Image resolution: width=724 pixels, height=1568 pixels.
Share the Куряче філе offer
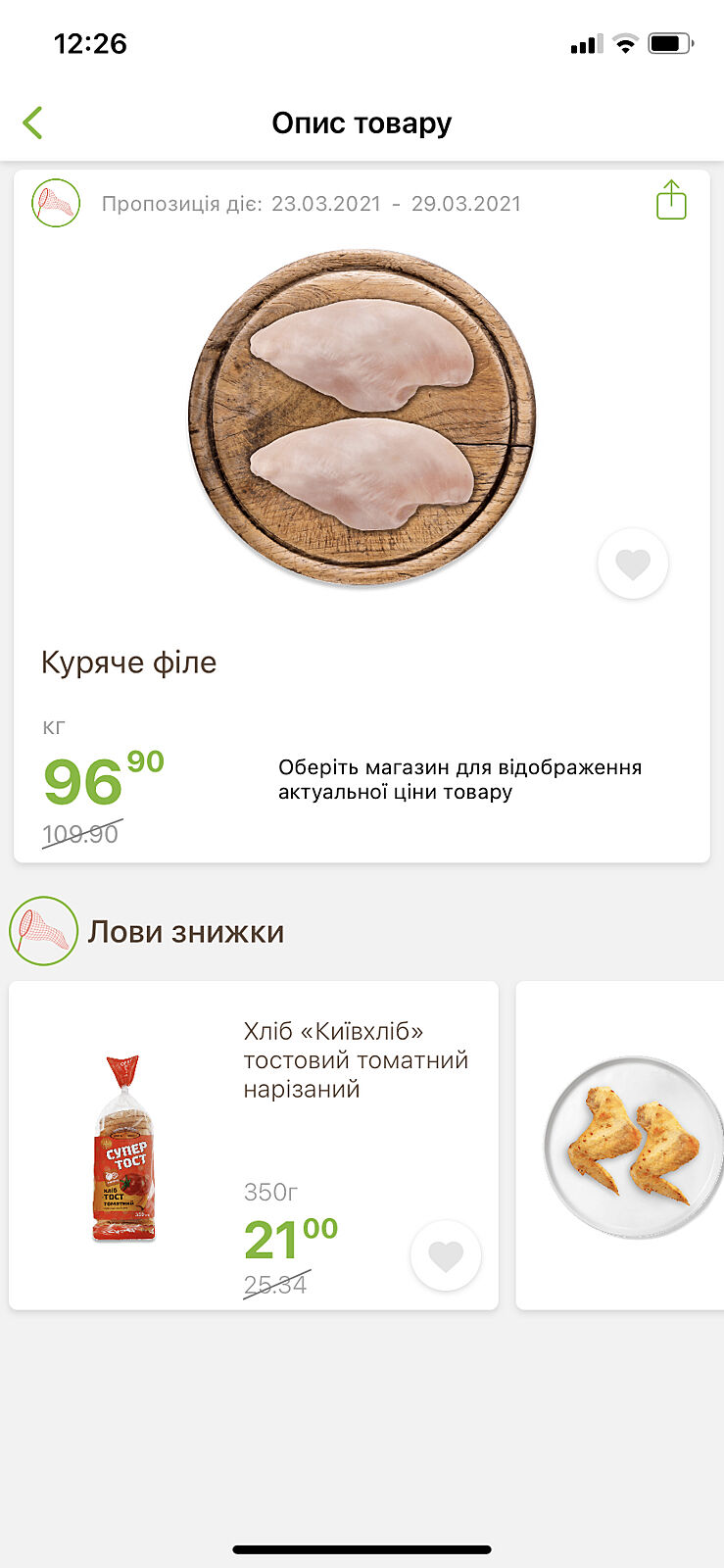coord(671,201)
